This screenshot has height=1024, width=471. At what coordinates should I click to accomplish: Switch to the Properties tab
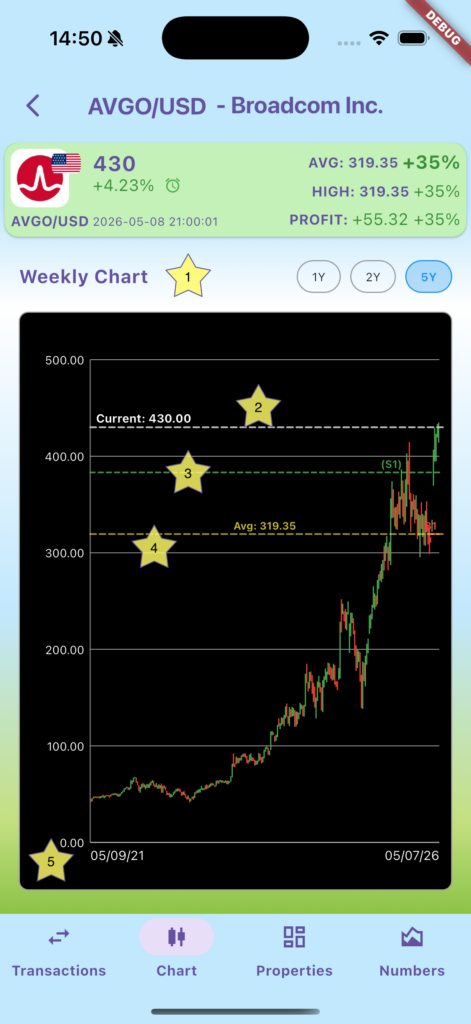[x=294, y=949]
